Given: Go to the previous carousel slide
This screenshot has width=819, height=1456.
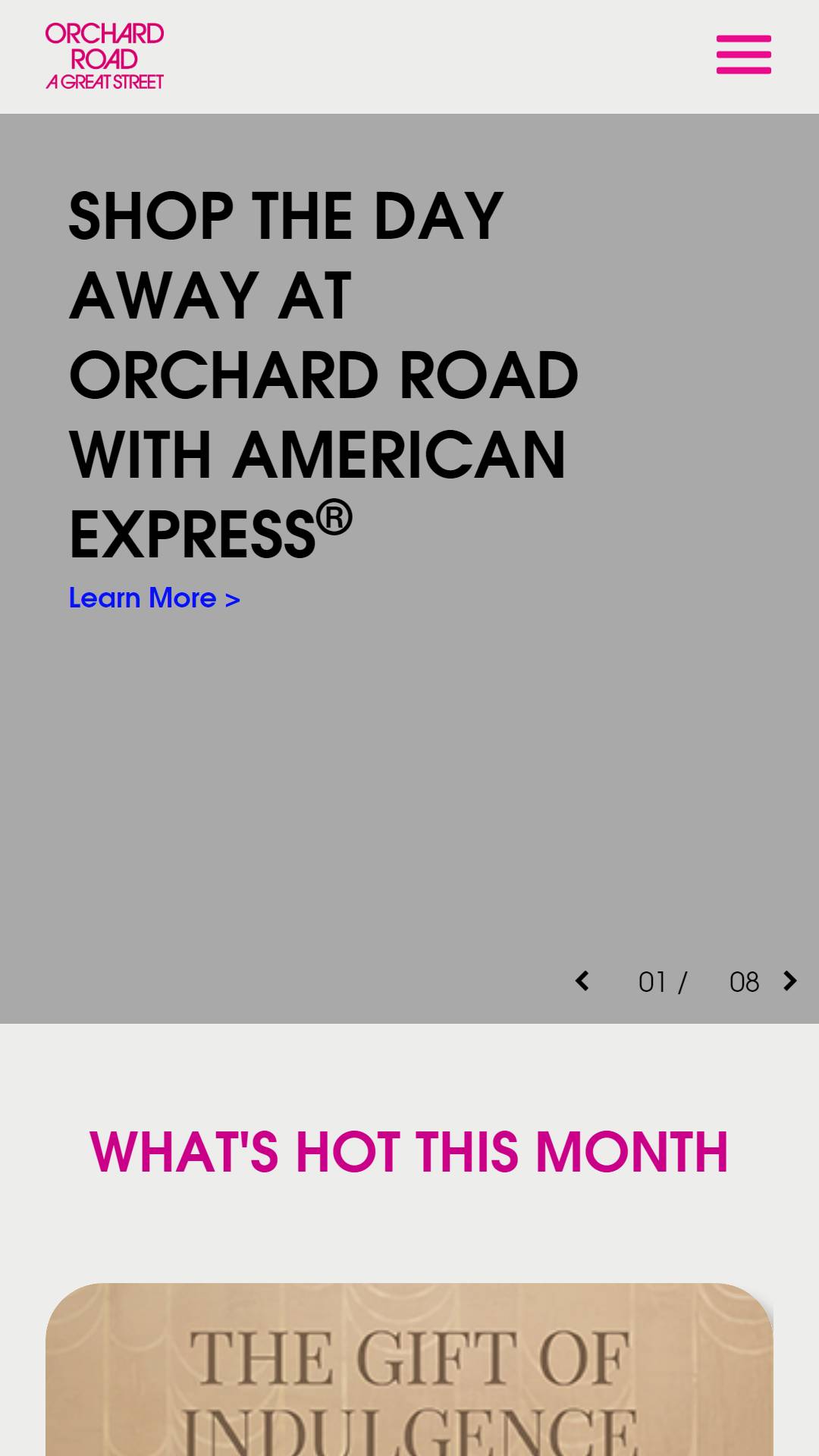Looking at the screenshot, I should [x=582, y=981].
